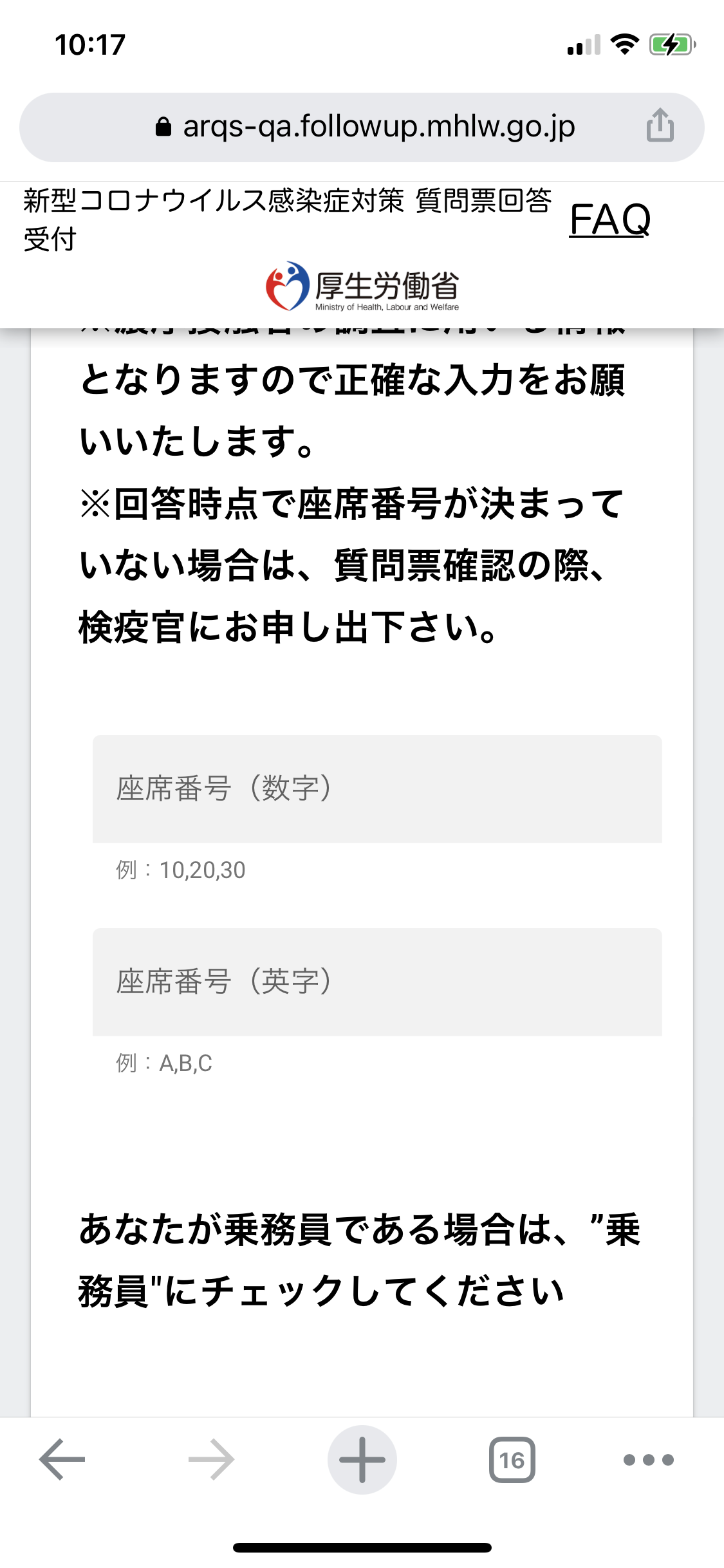Focus the 座席番号（英字）letter field
The image size is (724, 1568).
click(x=377, y=982)
